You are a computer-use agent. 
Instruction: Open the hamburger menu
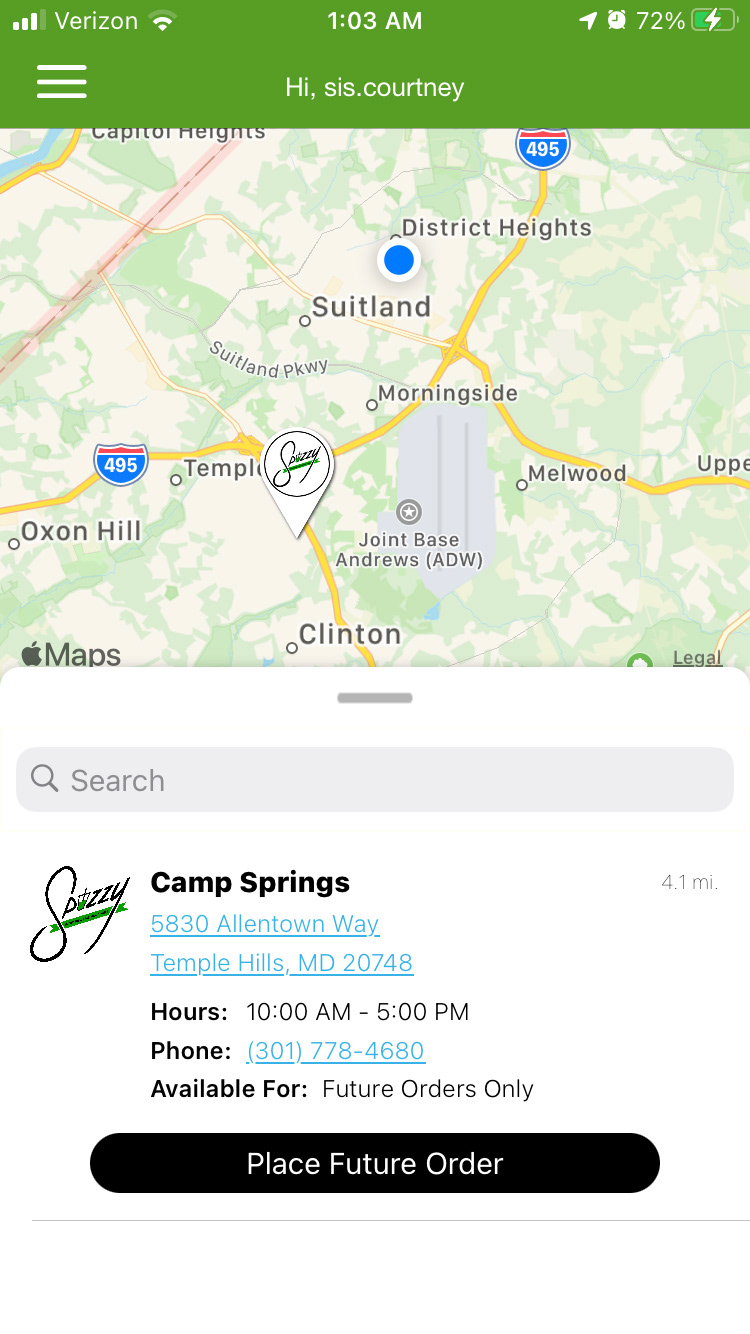(x=62, y=82)
